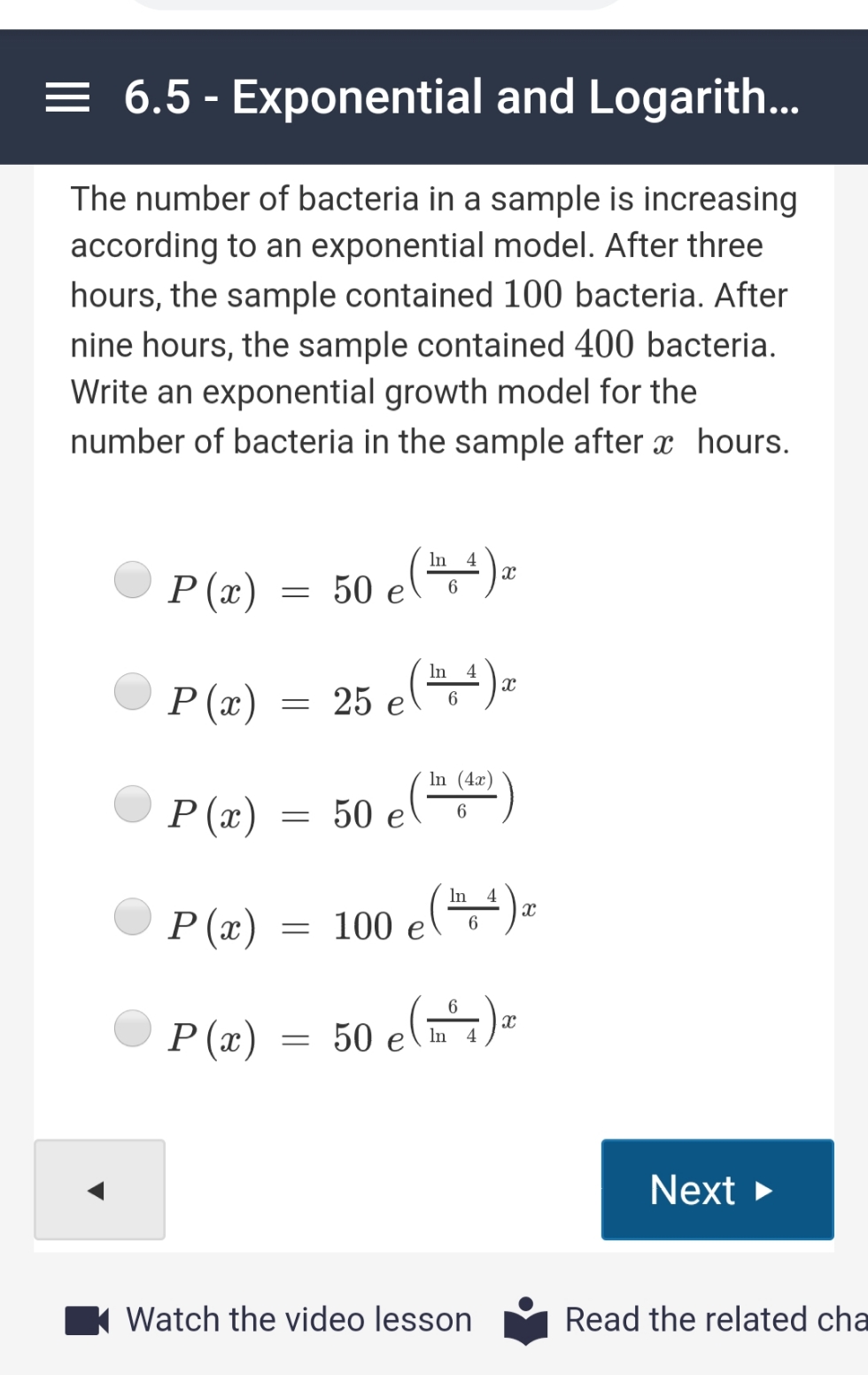Click the previous question arrow button
This screenshot has height=1375, width=868.
pos(98,1190)
